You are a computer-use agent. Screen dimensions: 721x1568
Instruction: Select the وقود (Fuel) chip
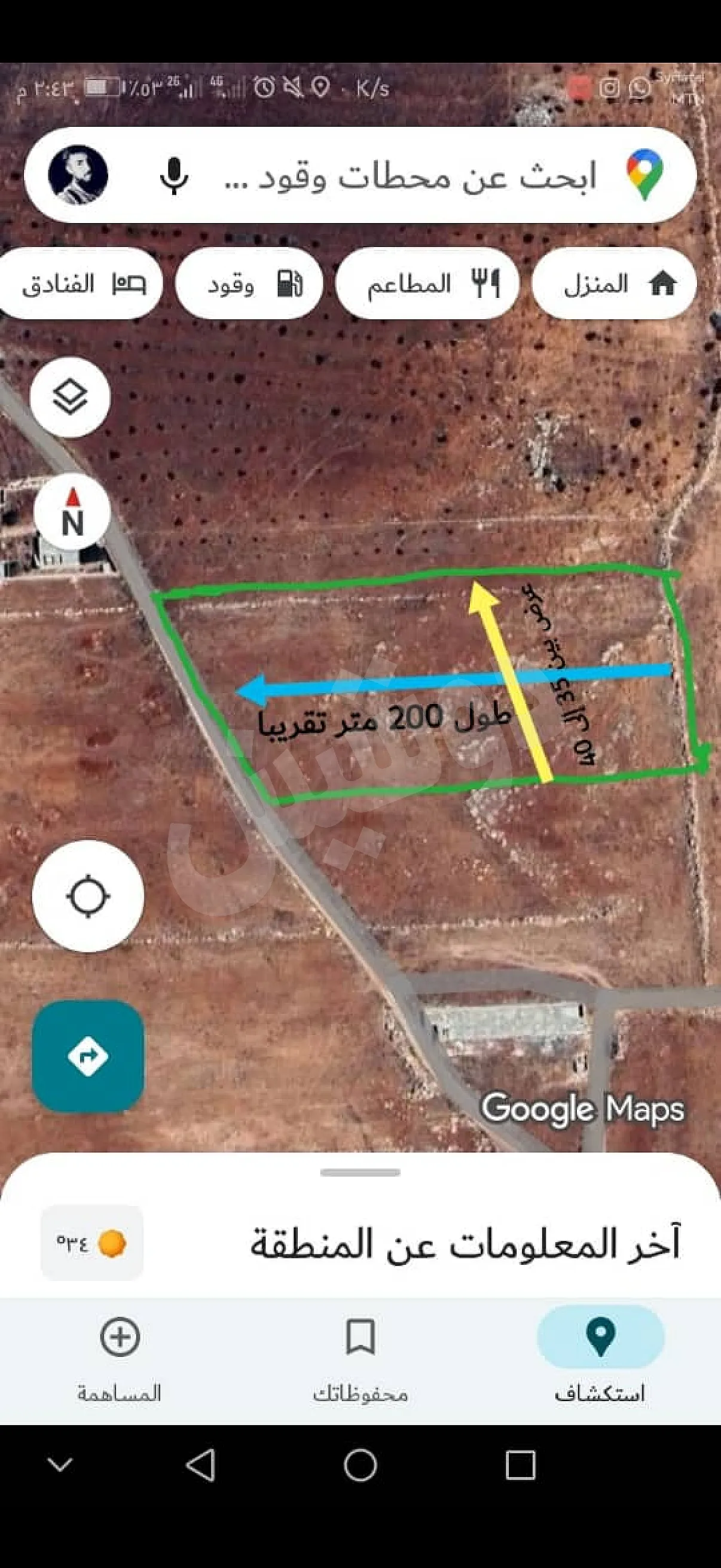tap(249, 283)
